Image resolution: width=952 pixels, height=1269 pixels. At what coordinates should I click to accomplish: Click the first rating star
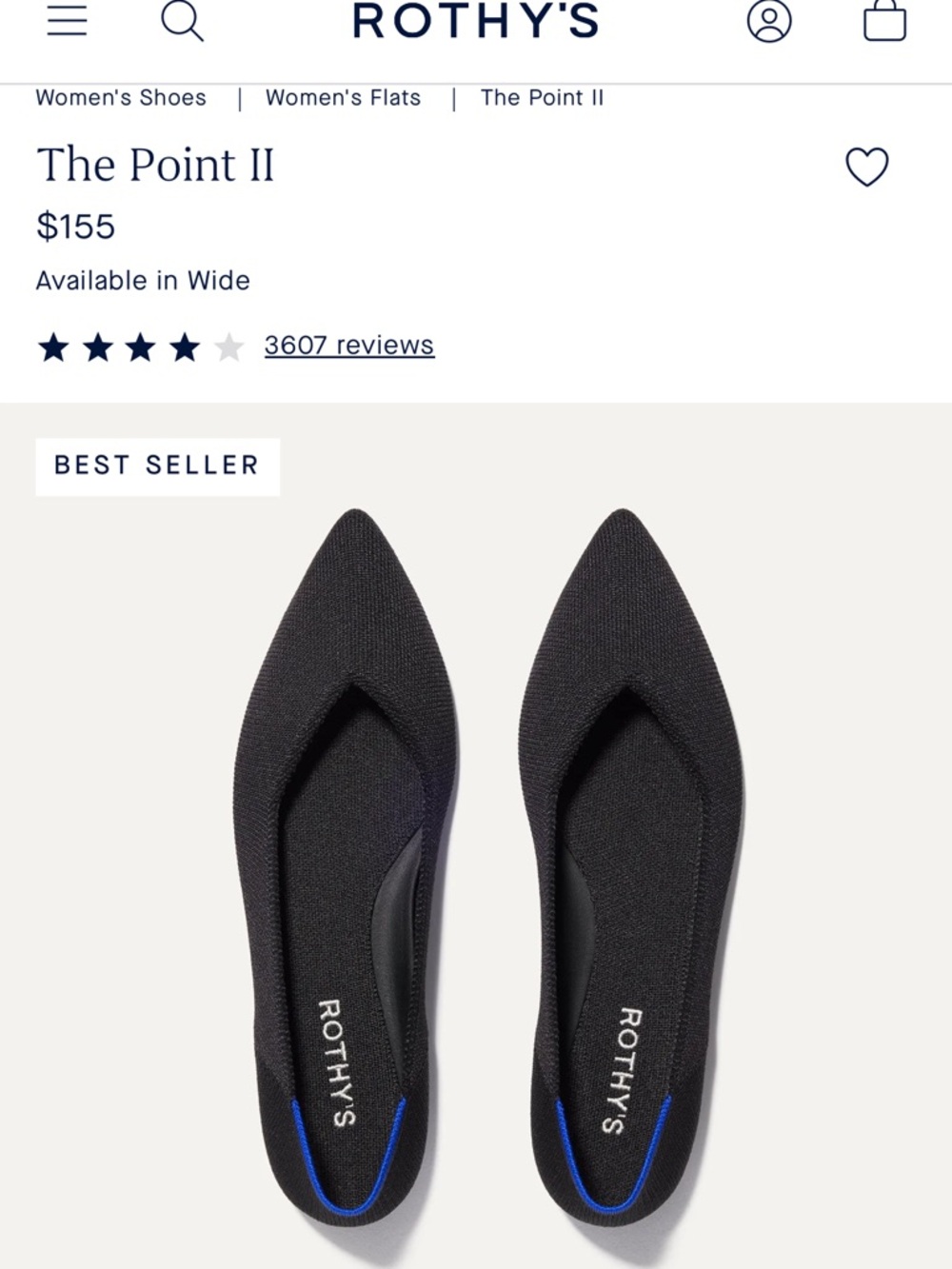52,347
